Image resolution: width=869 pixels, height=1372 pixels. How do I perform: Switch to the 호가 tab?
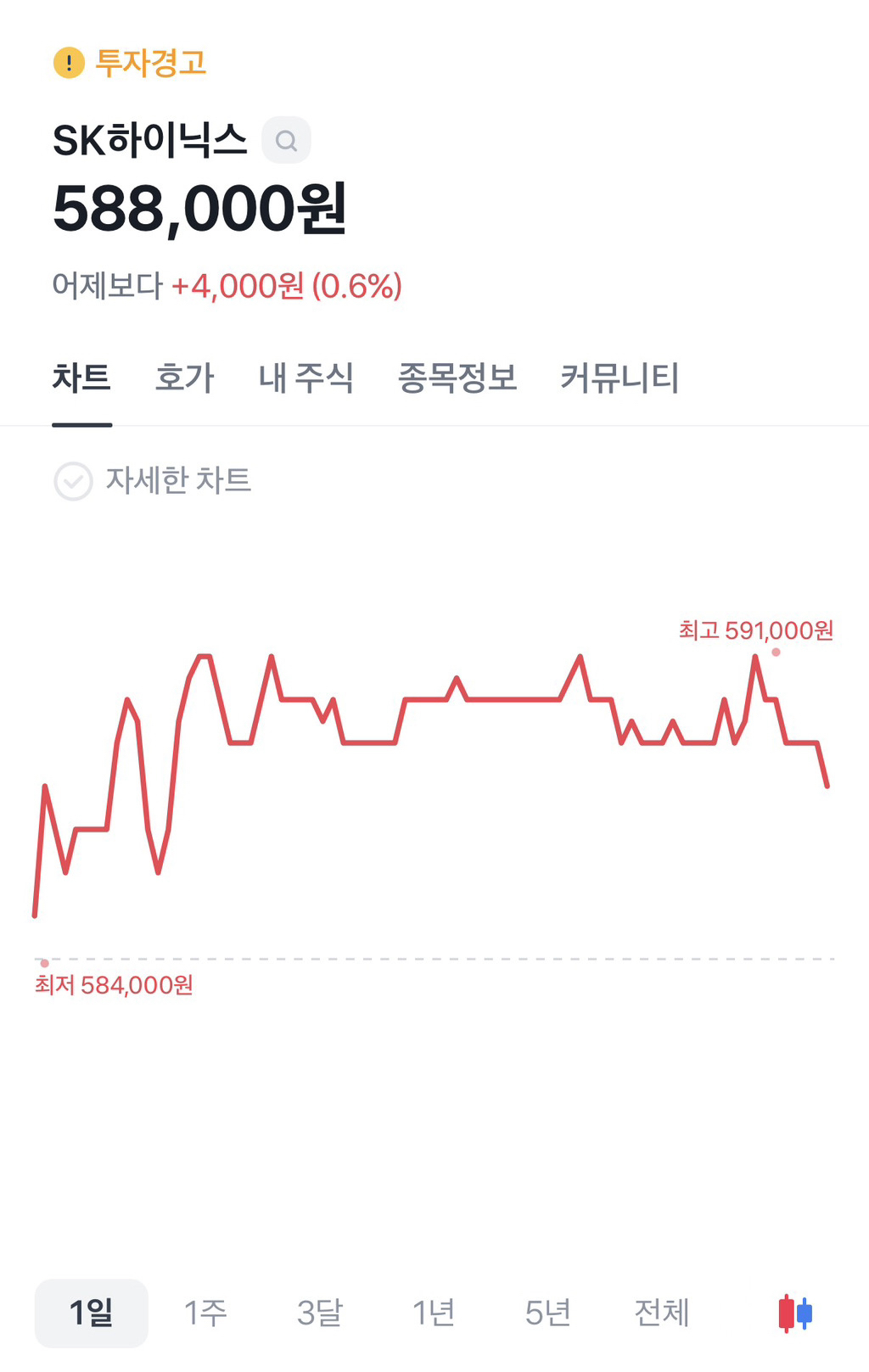pos(183,379)
